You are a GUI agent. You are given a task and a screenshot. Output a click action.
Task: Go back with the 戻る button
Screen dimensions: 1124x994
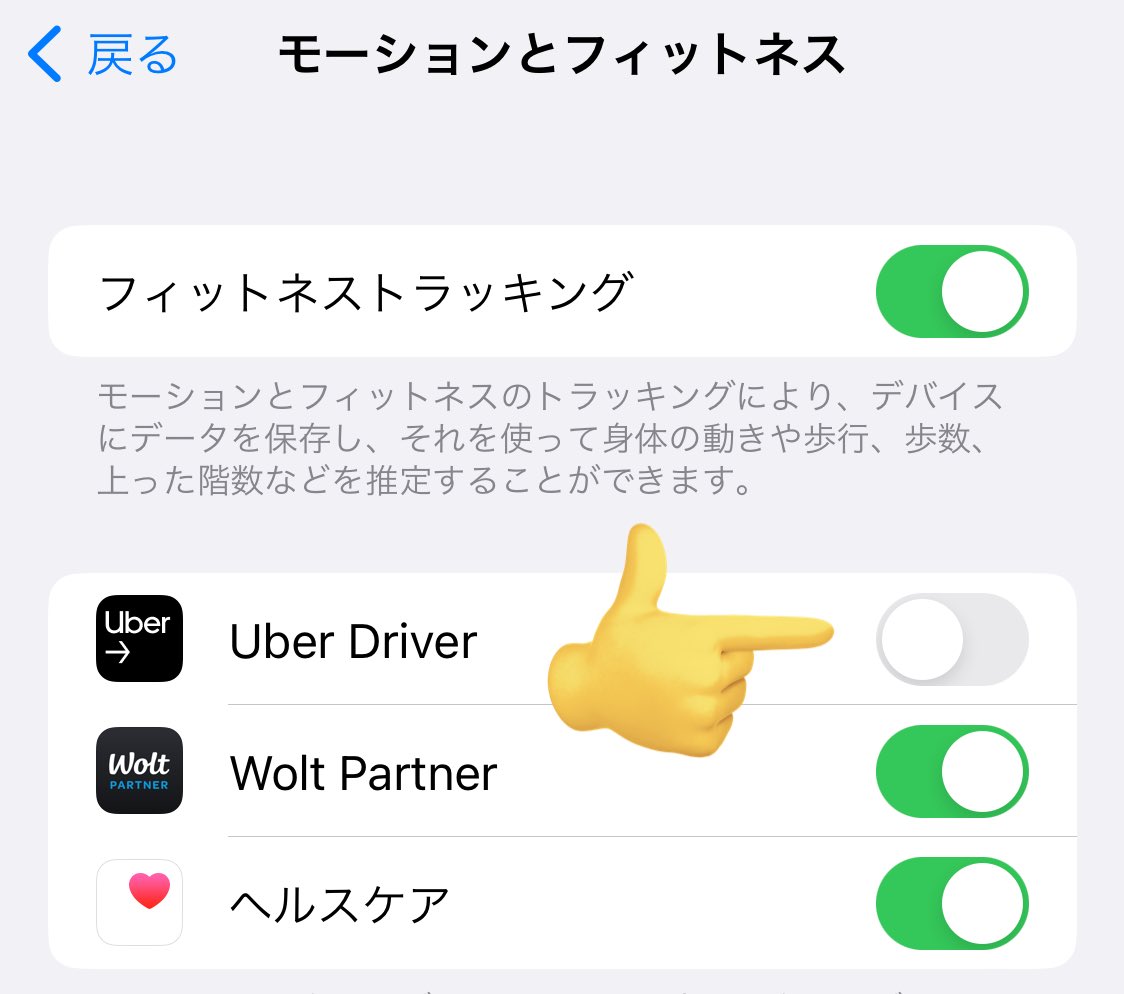(103, 55)
